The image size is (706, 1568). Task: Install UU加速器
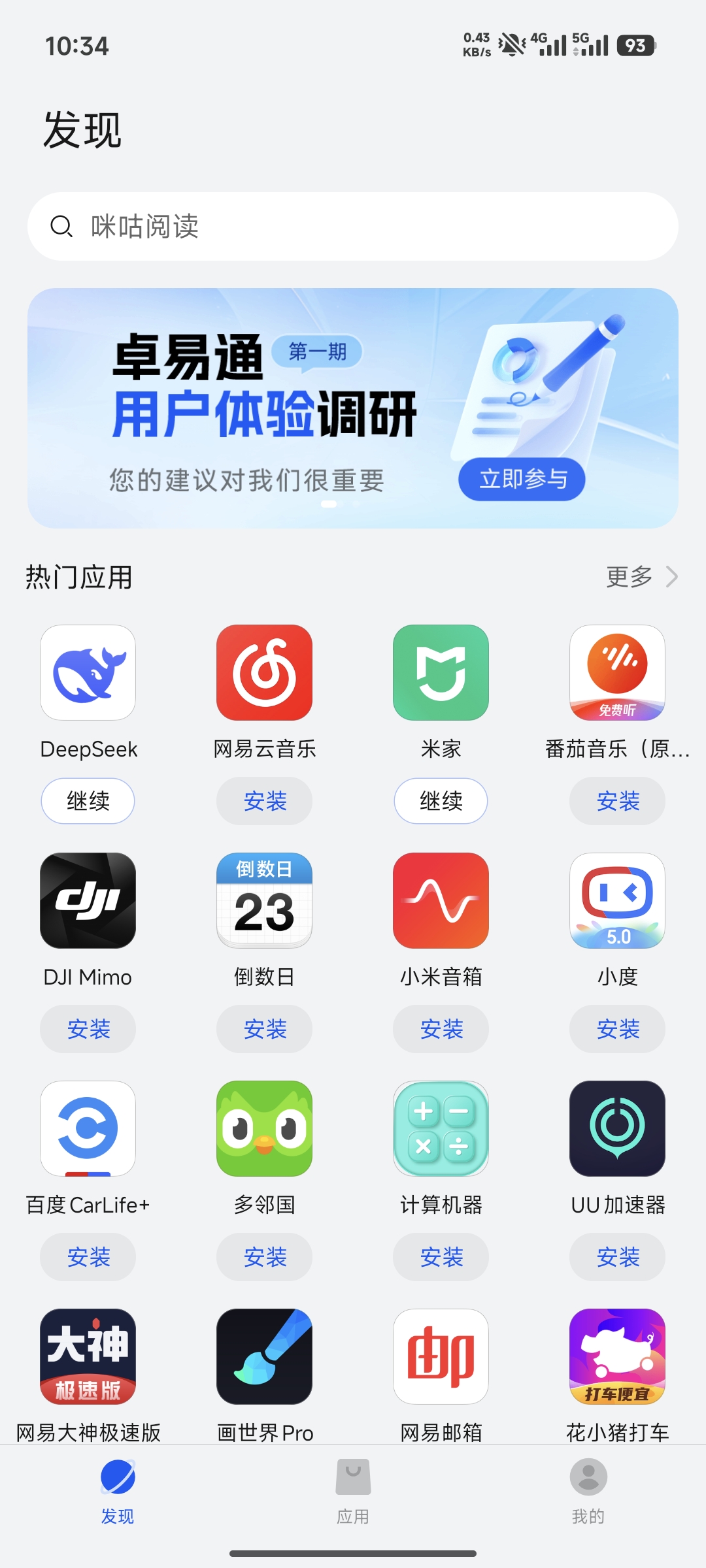618,1257
